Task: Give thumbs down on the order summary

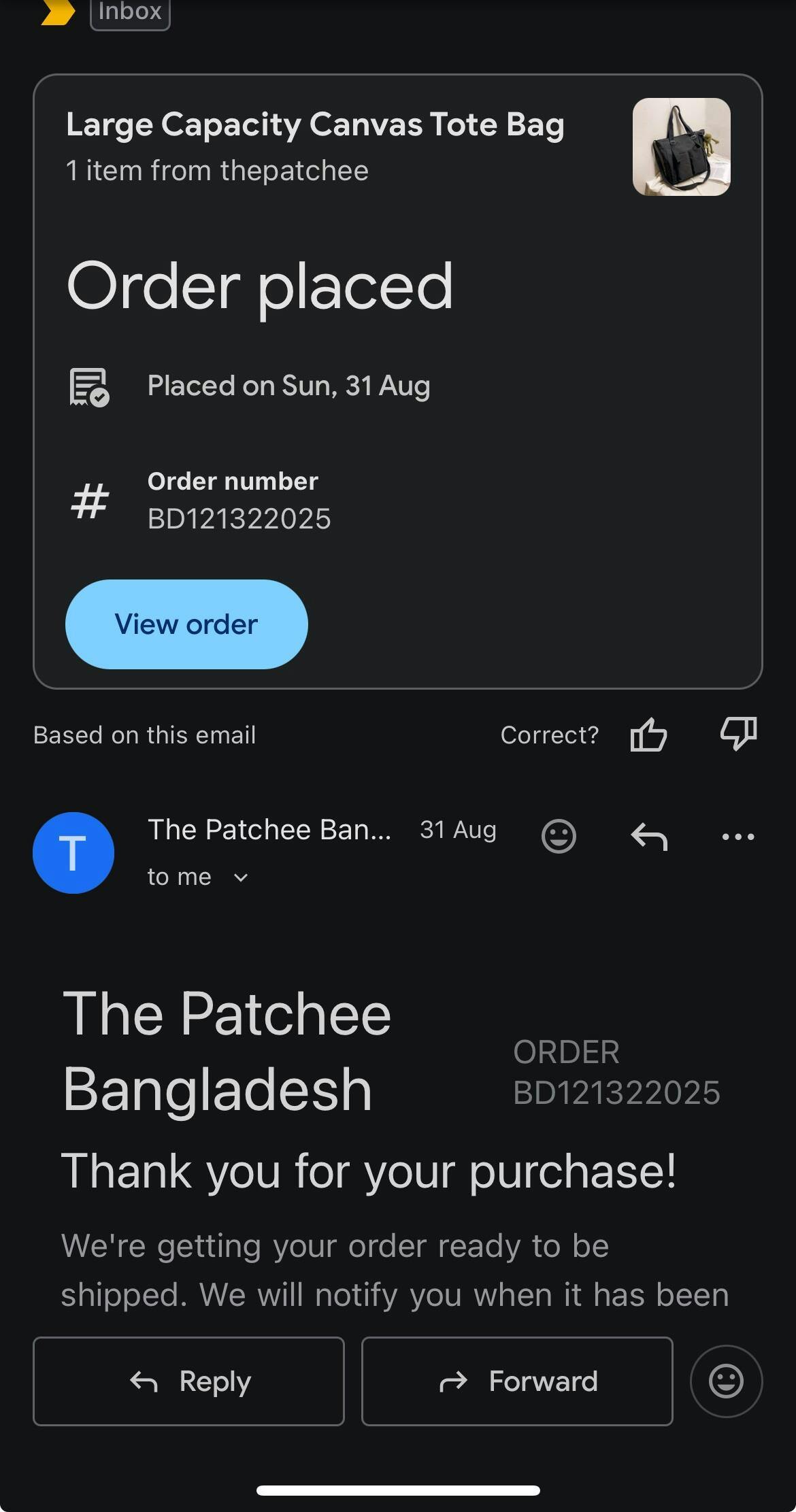Action: (738, 734)
